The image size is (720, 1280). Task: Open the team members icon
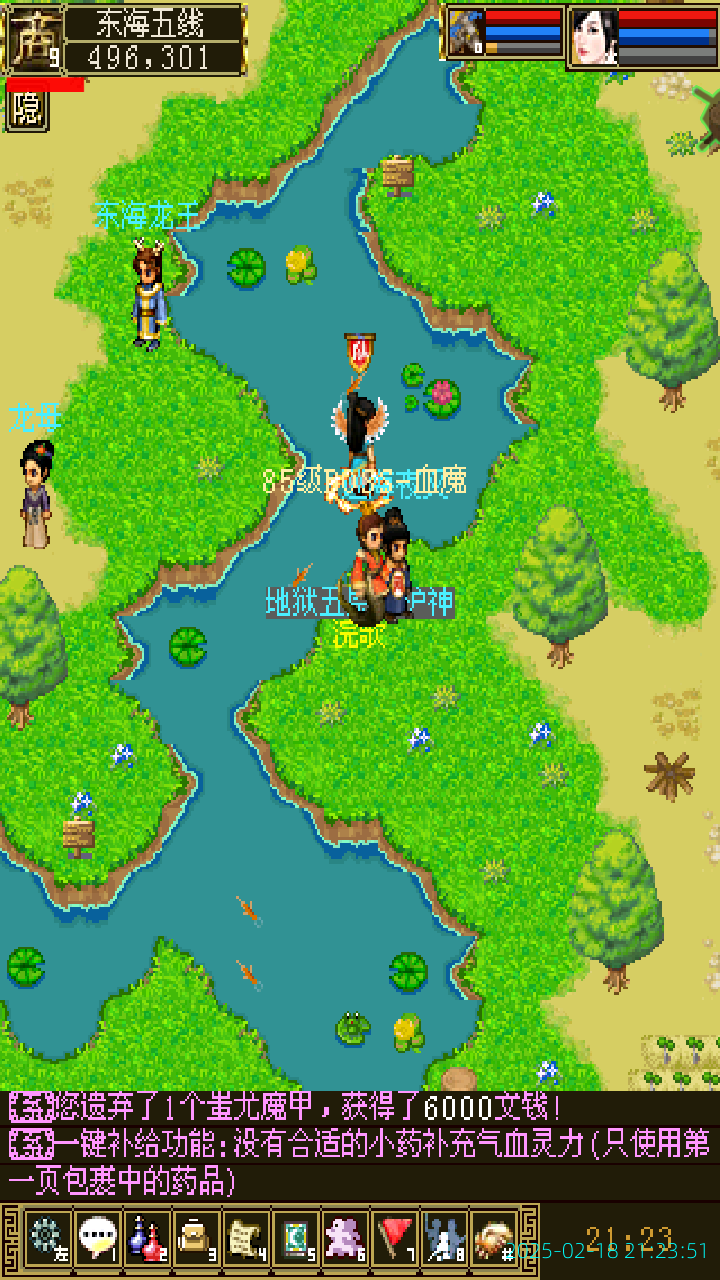click(x=444, y=1238)
